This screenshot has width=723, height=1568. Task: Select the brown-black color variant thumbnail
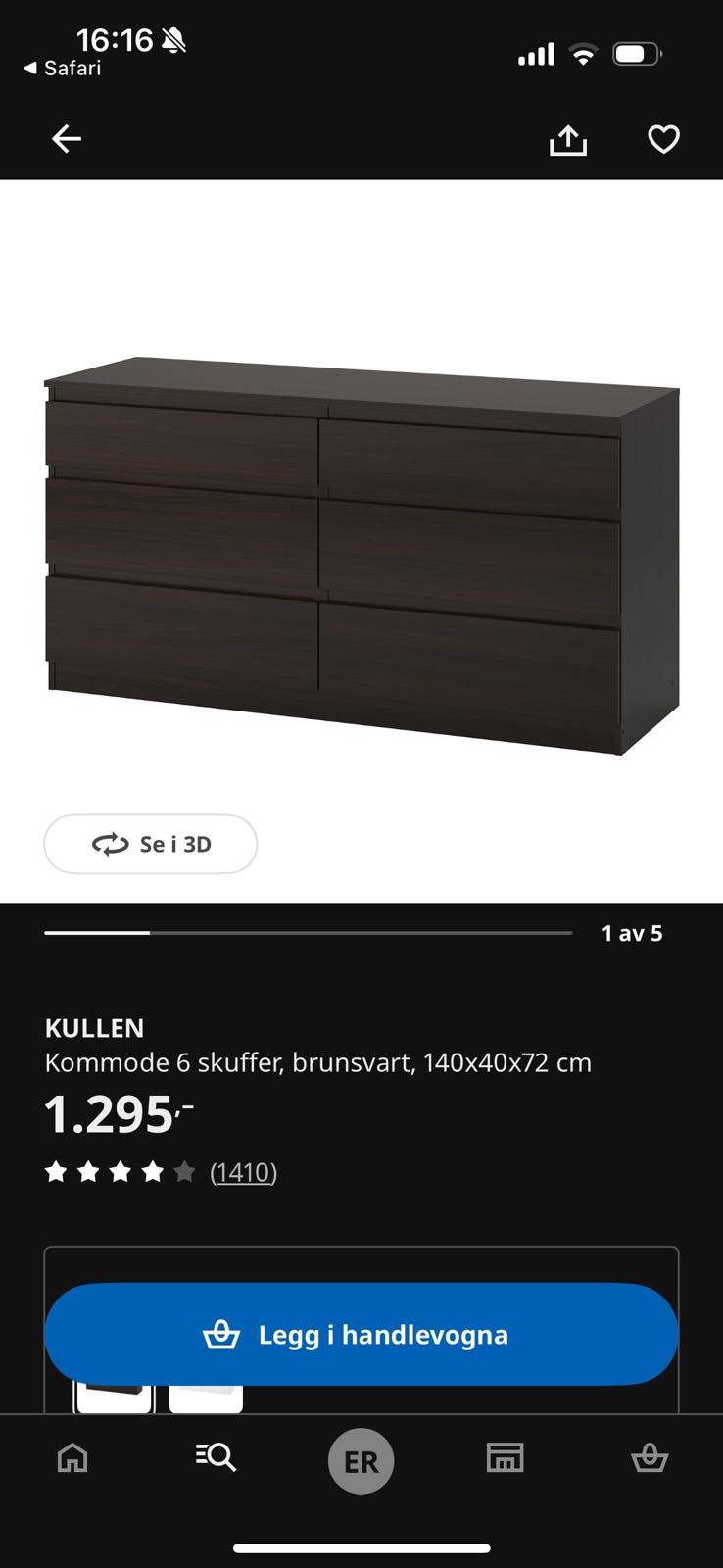click(x=113, y=1390)
